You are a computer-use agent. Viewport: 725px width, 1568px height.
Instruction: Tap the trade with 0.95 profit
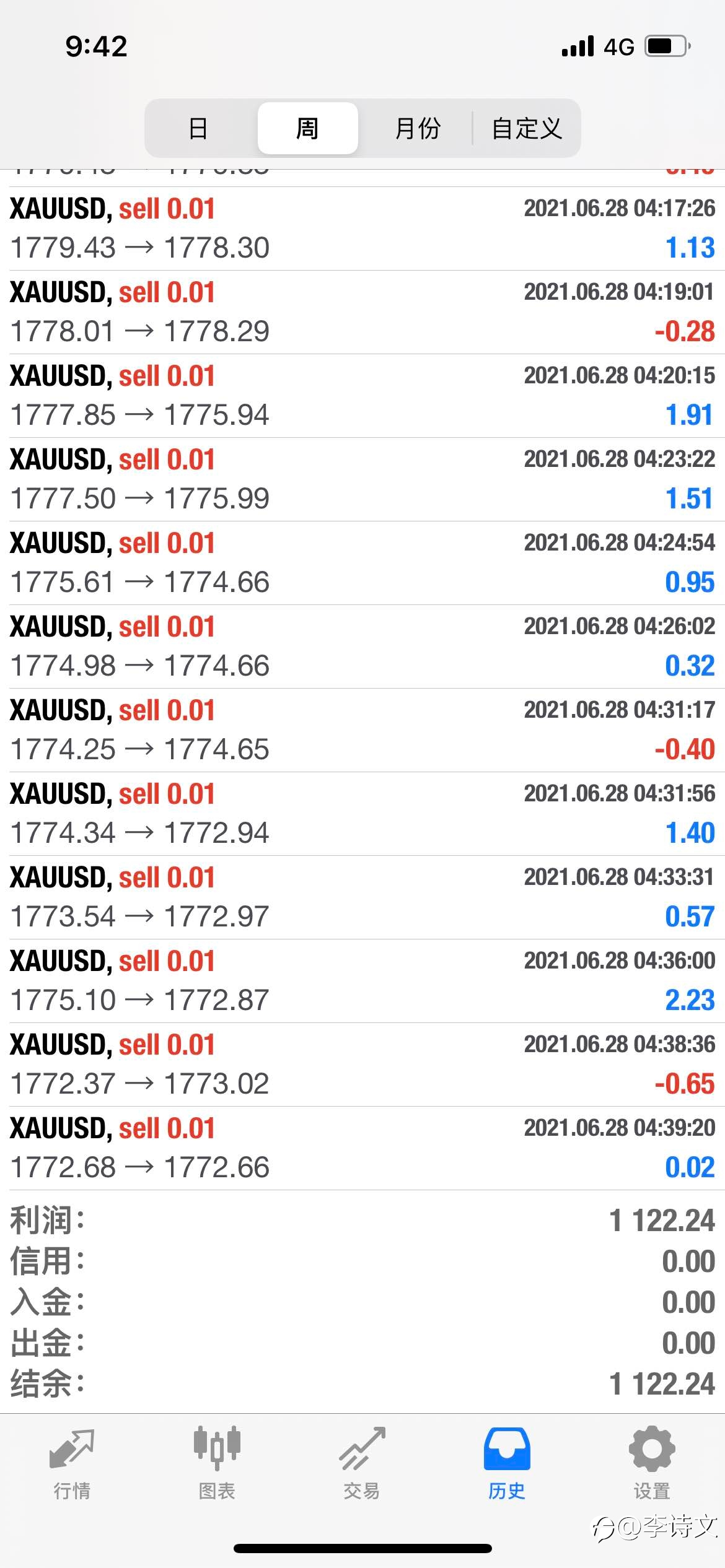point(362,563)
